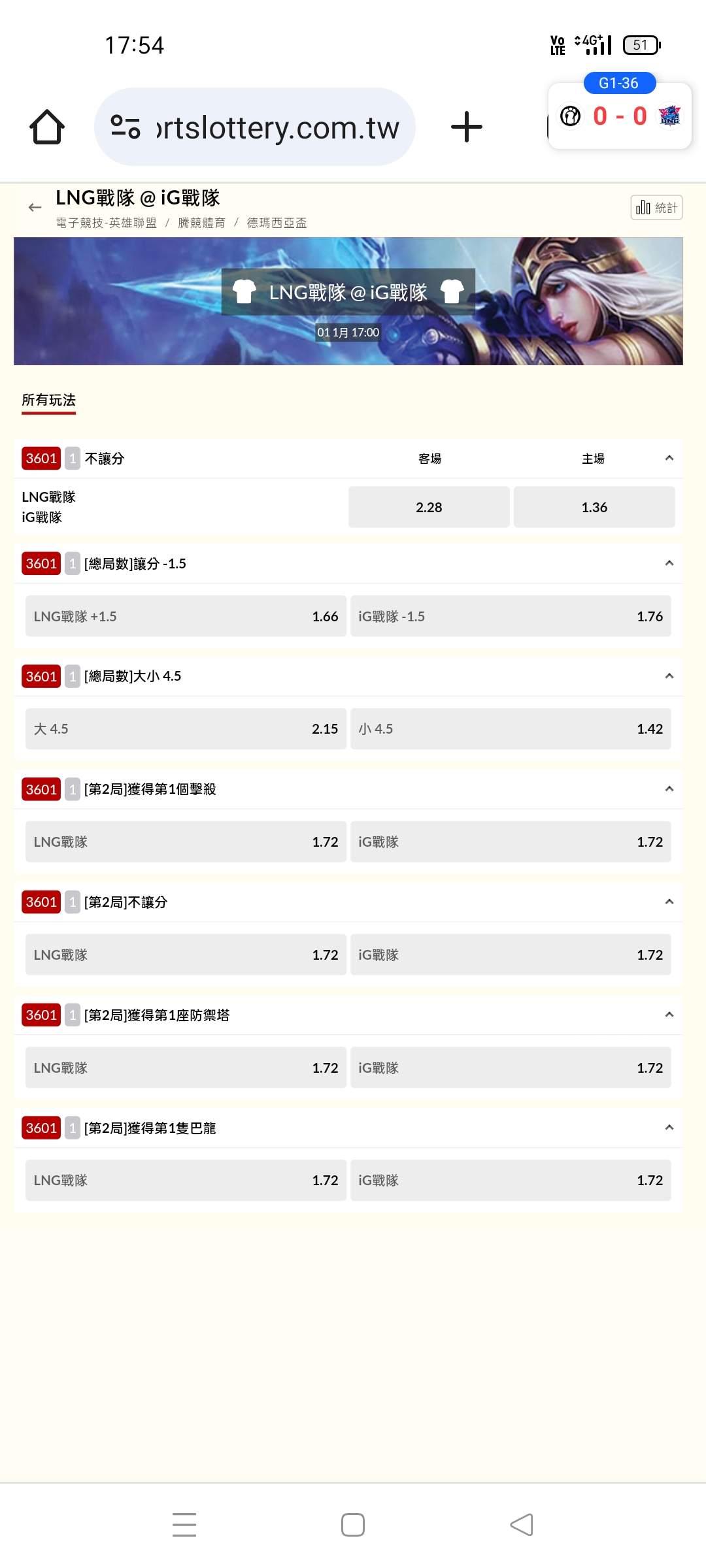Open recent apps from navigation bar
This screenshot has height=1568, width=706.
[x=184, y=1524]
